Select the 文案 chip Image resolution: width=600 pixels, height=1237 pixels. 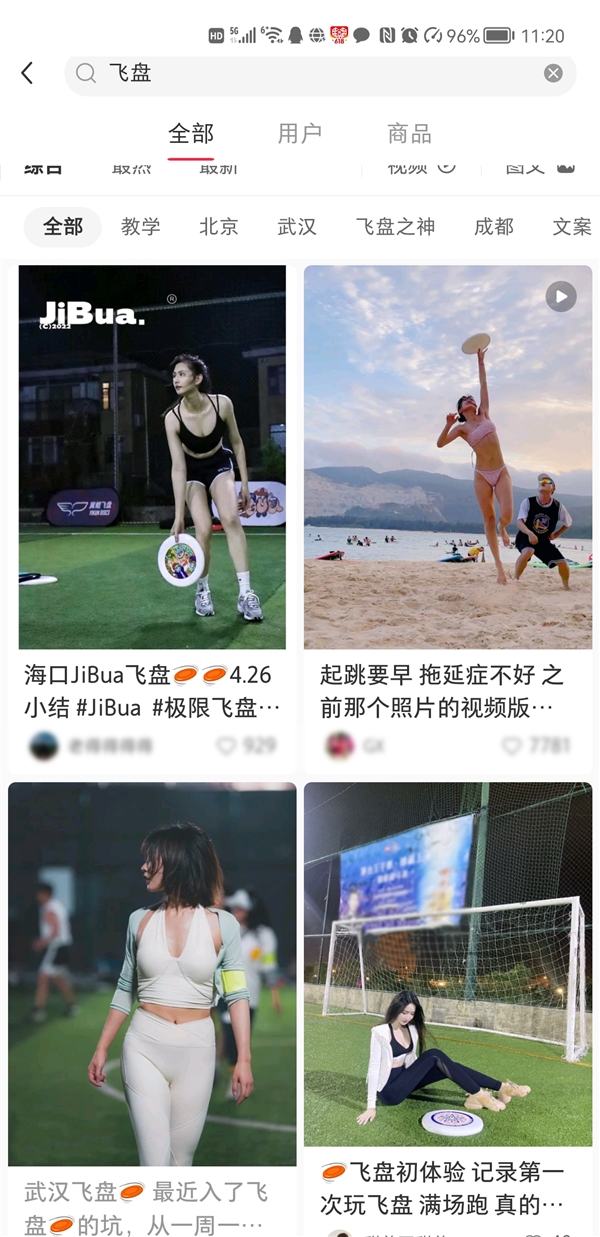(x=572, y=227)
